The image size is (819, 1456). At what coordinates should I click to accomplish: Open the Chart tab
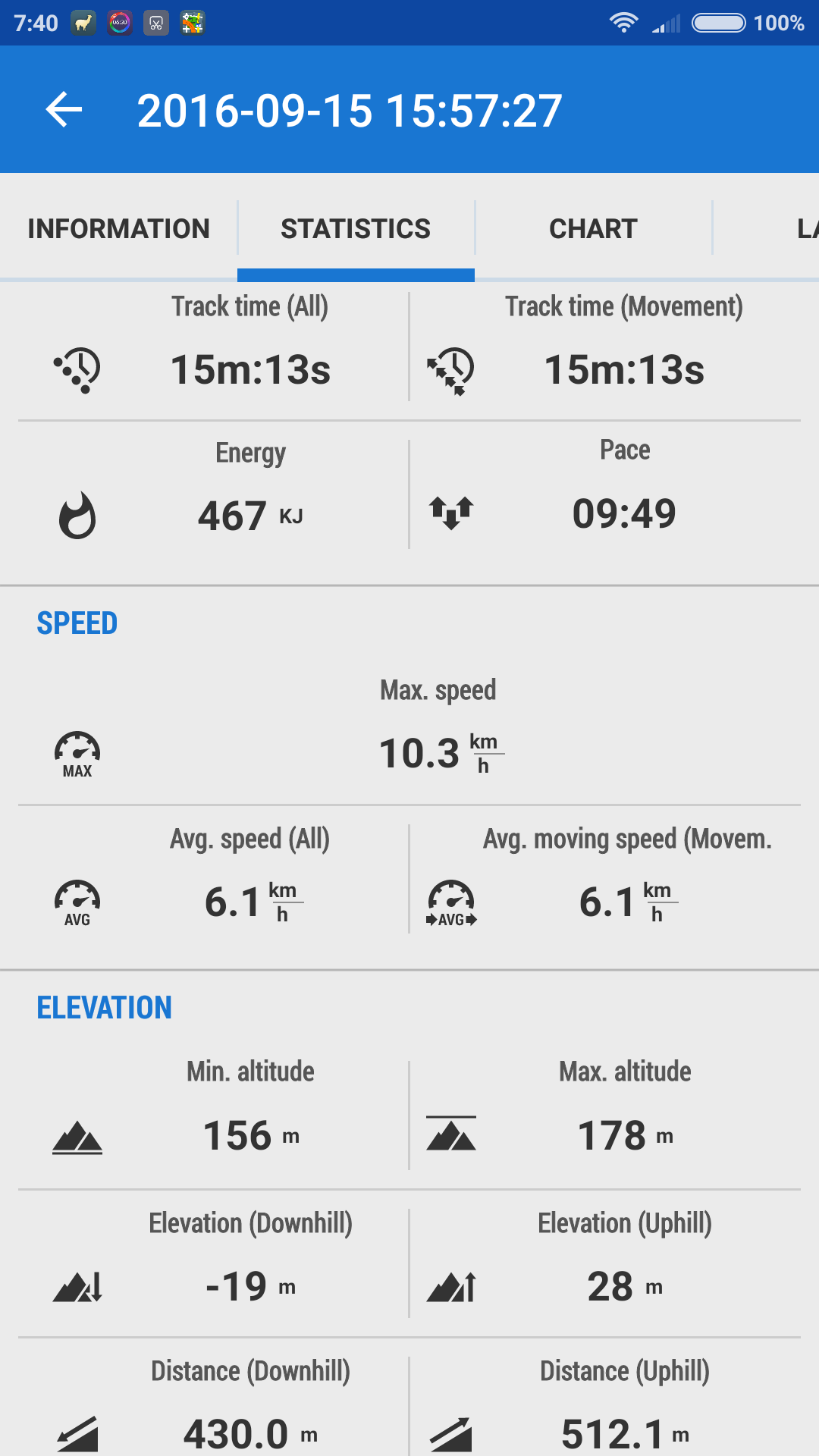click(593, 228)
